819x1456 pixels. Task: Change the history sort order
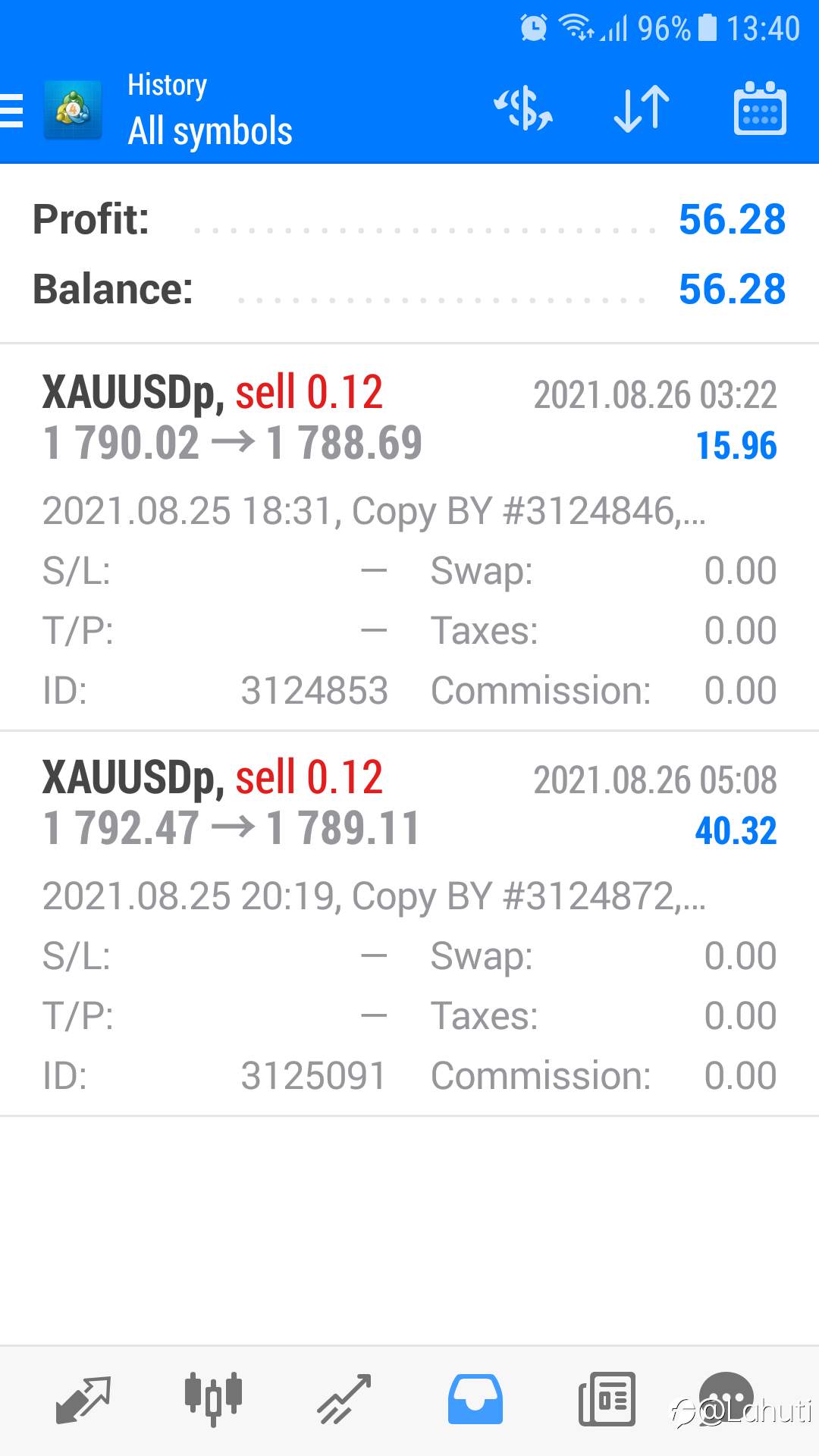click(642, 109)
